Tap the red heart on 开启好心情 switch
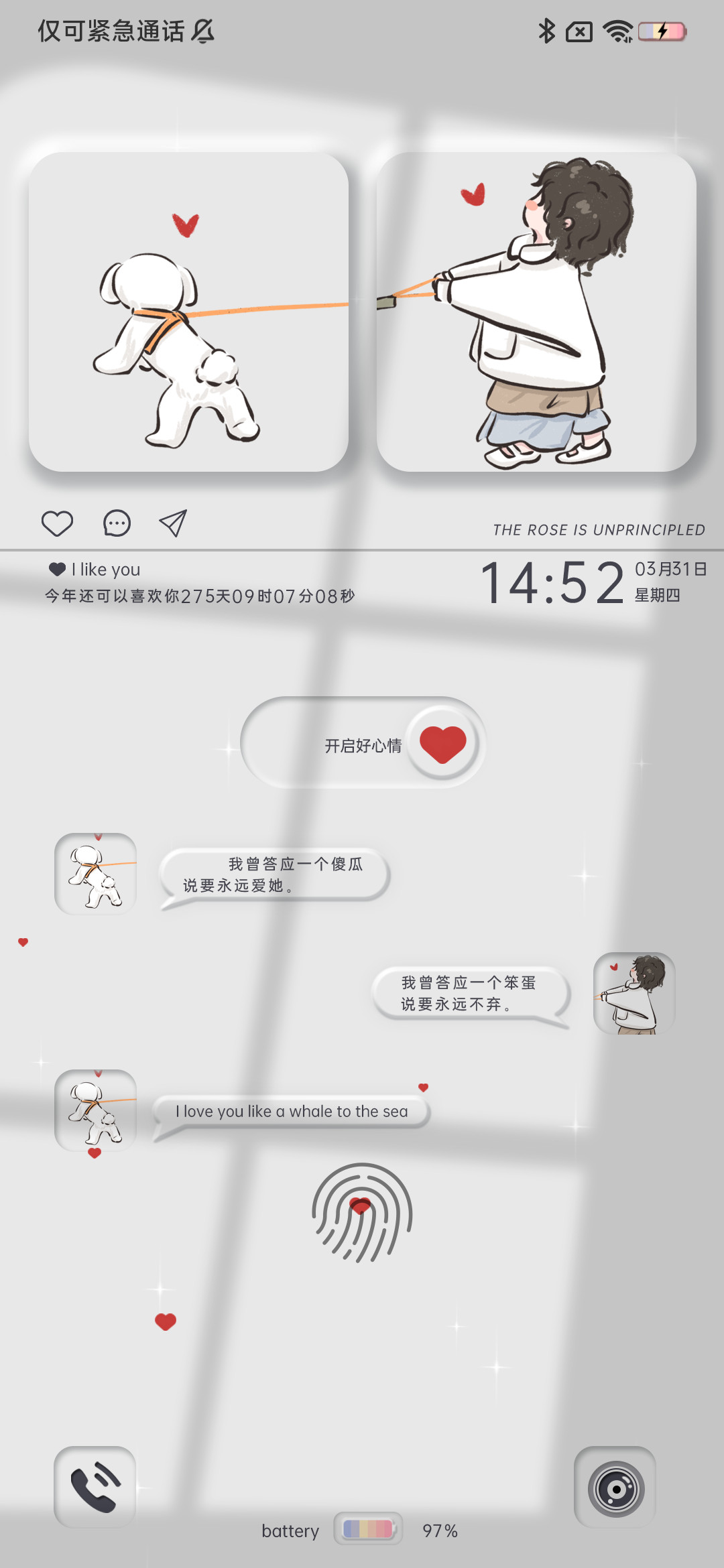 tap(442, 743)
